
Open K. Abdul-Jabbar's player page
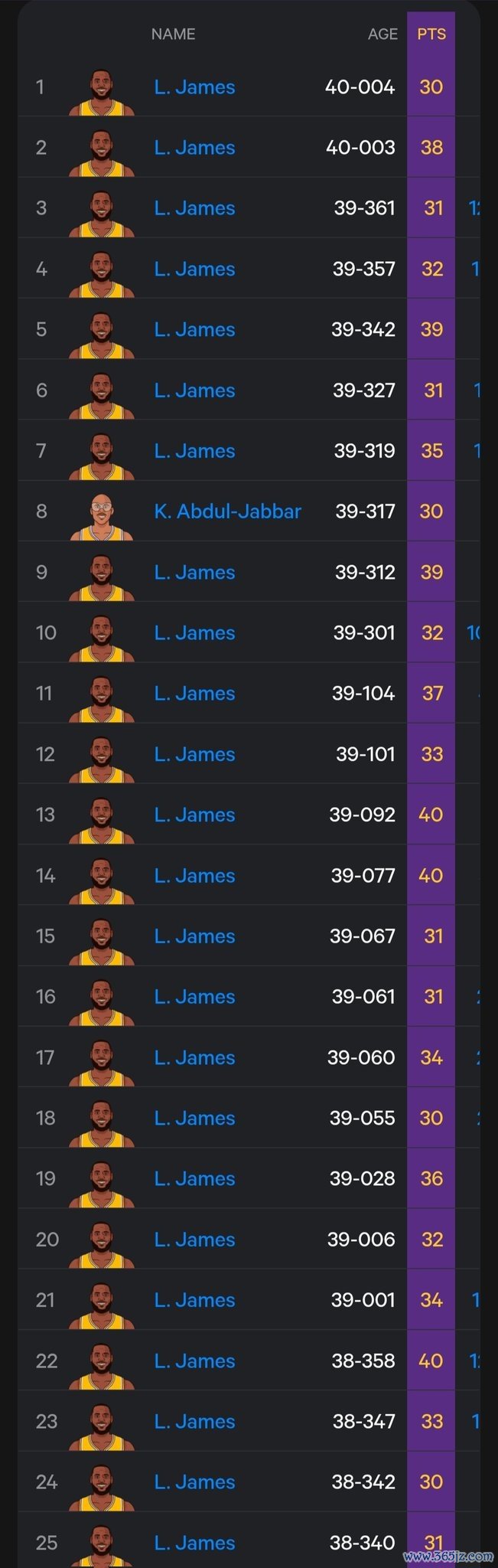[227, 511]
